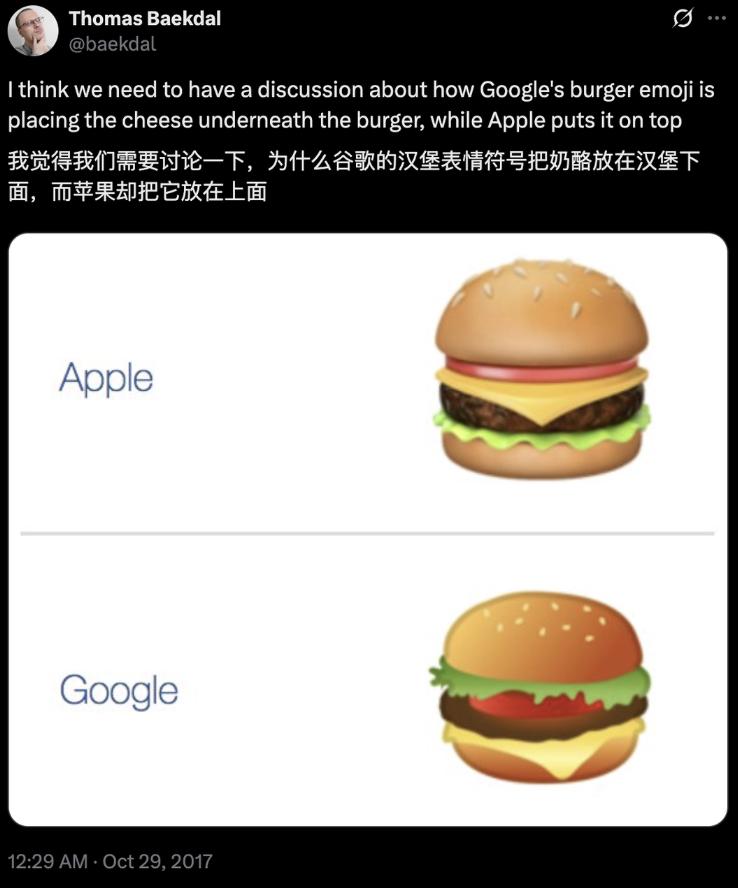Tap the Grok icon beside the menu
738x888 pixels.
pos(684,19)
